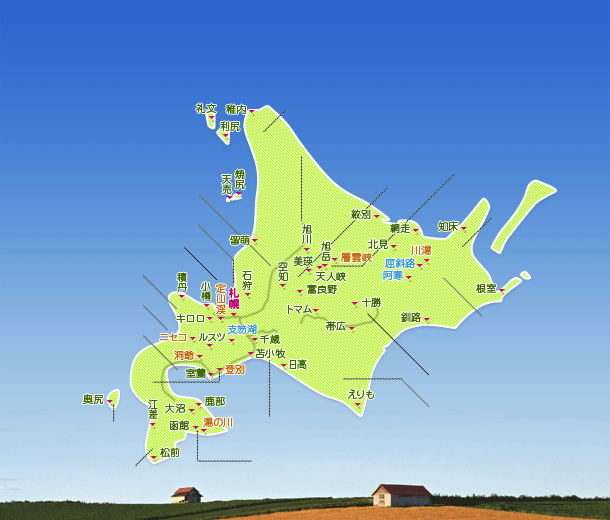Select the Abashiri (網走) area

coord(400,227)
